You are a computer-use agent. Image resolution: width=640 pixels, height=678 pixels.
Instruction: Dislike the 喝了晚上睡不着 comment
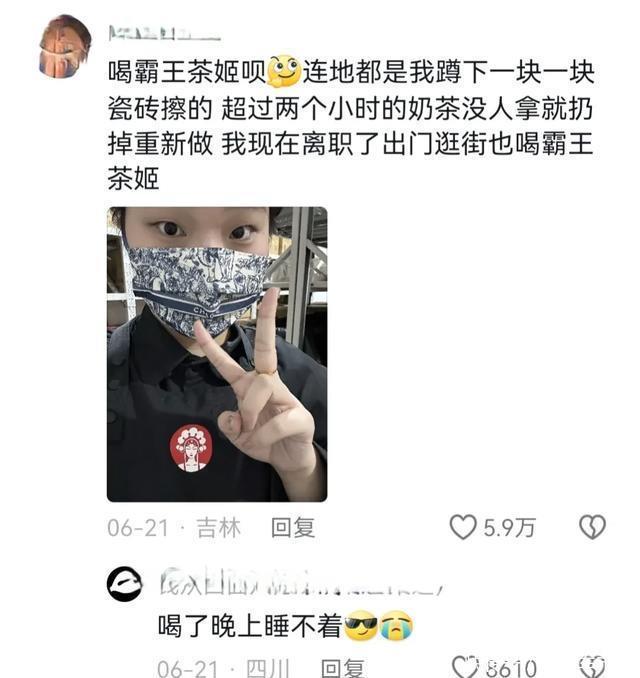click(592, 667)
